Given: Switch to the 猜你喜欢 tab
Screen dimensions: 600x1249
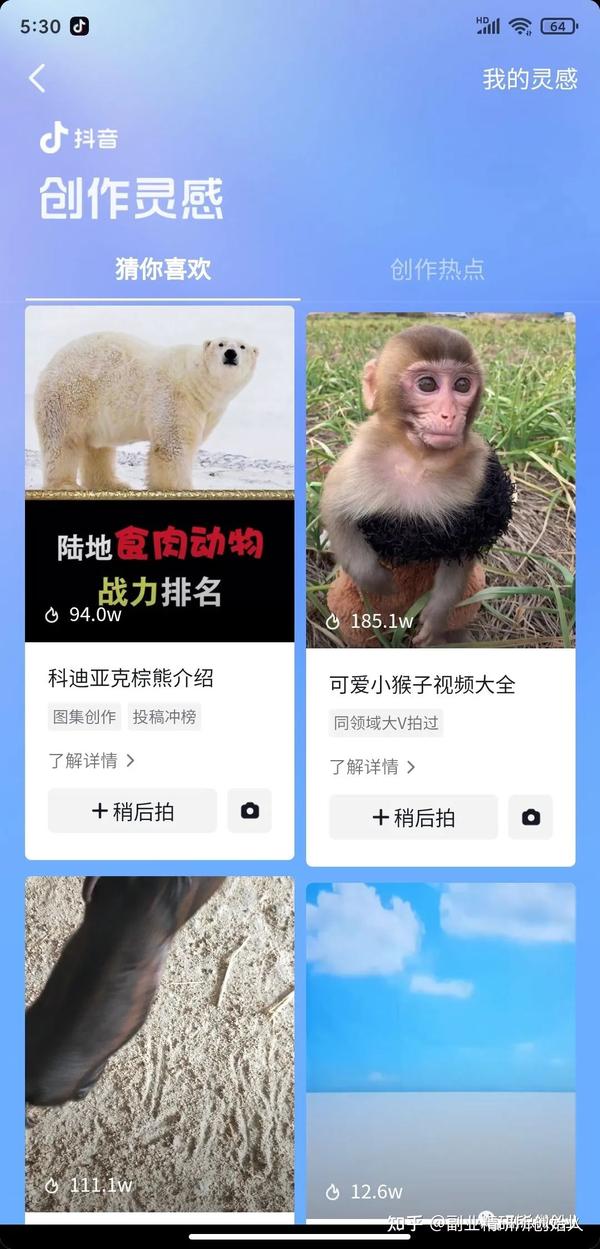Looking at the screenshot, I should 162,269.
